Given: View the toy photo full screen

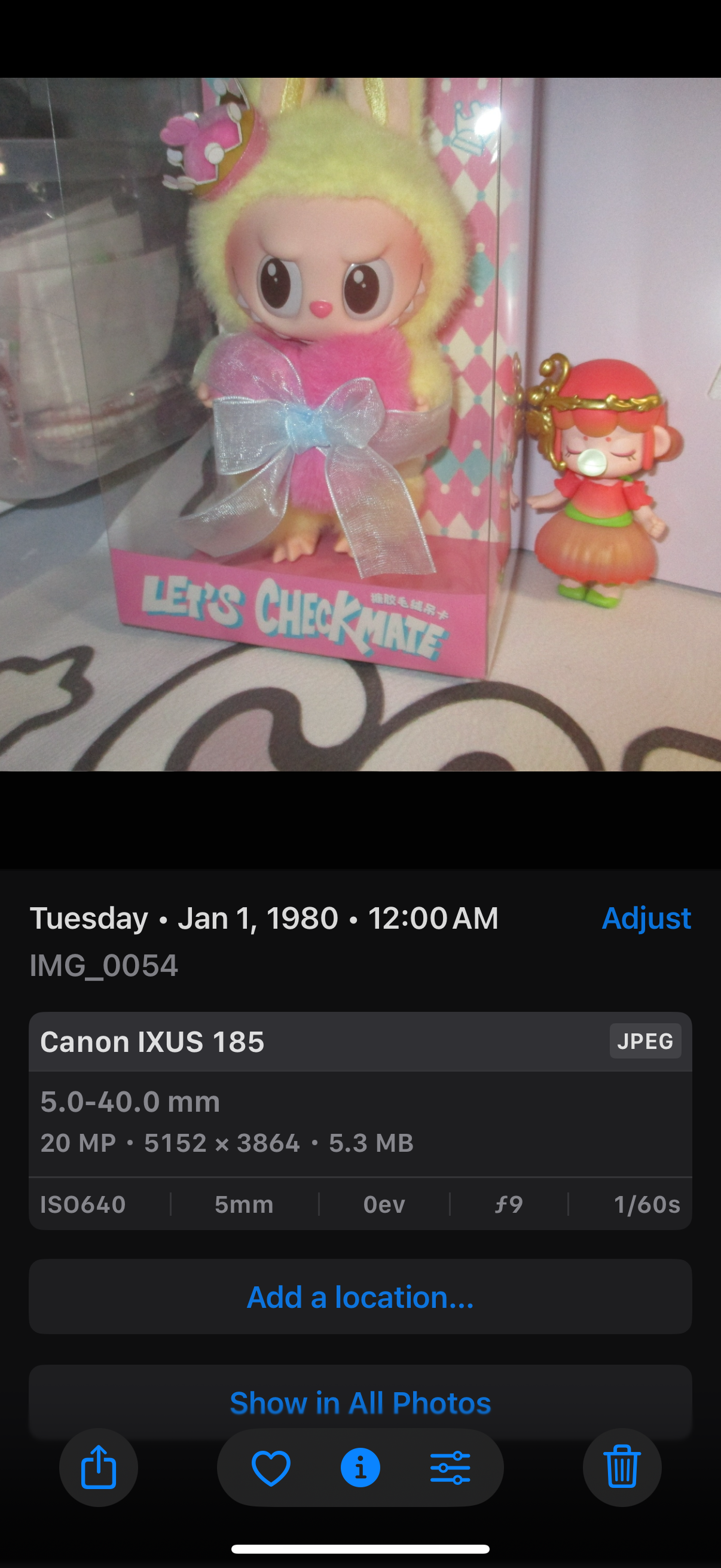Looking at the screenshot, I should 360,423.
